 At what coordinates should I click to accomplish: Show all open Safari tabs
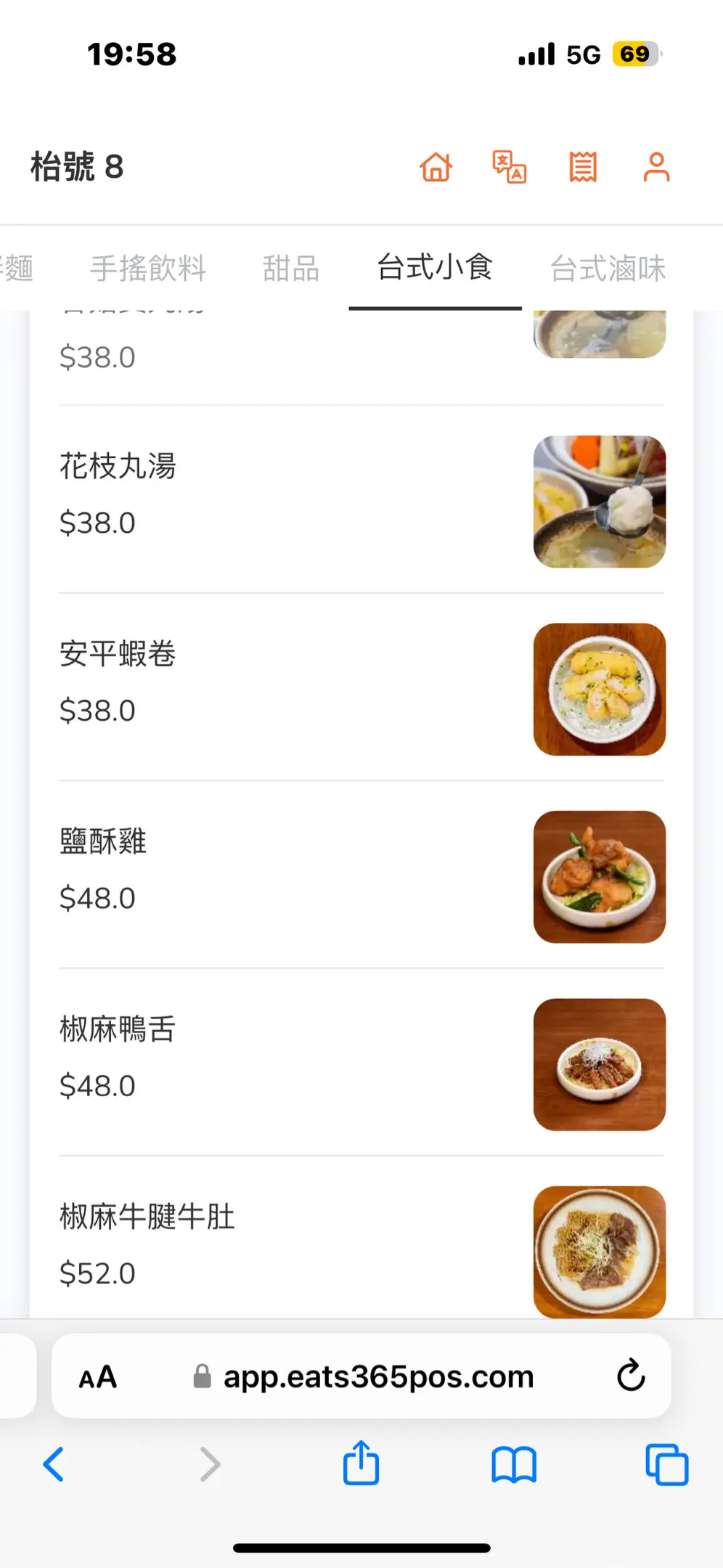(666, 1464)
